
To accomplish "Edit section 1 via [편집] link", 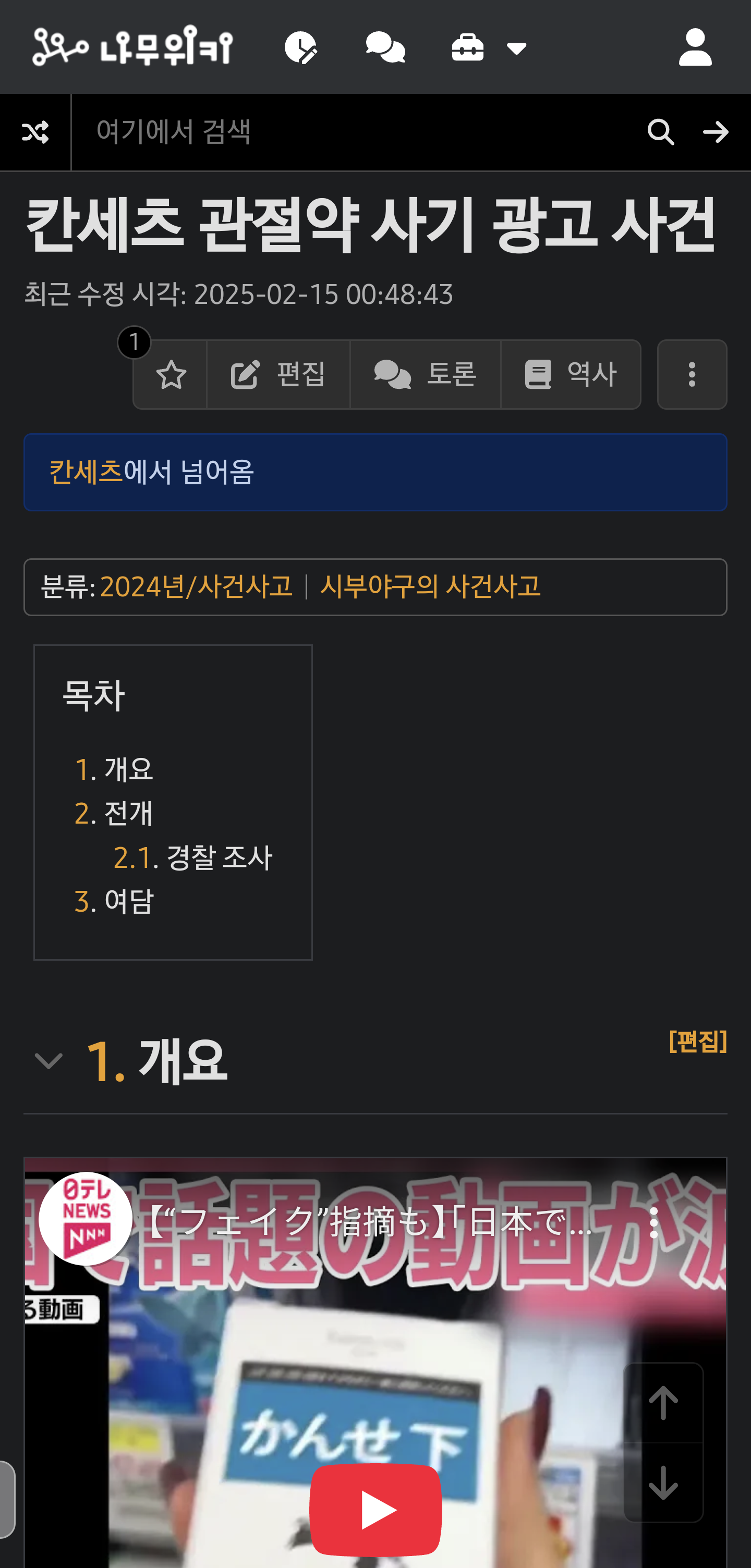I will coord(697,1042).
